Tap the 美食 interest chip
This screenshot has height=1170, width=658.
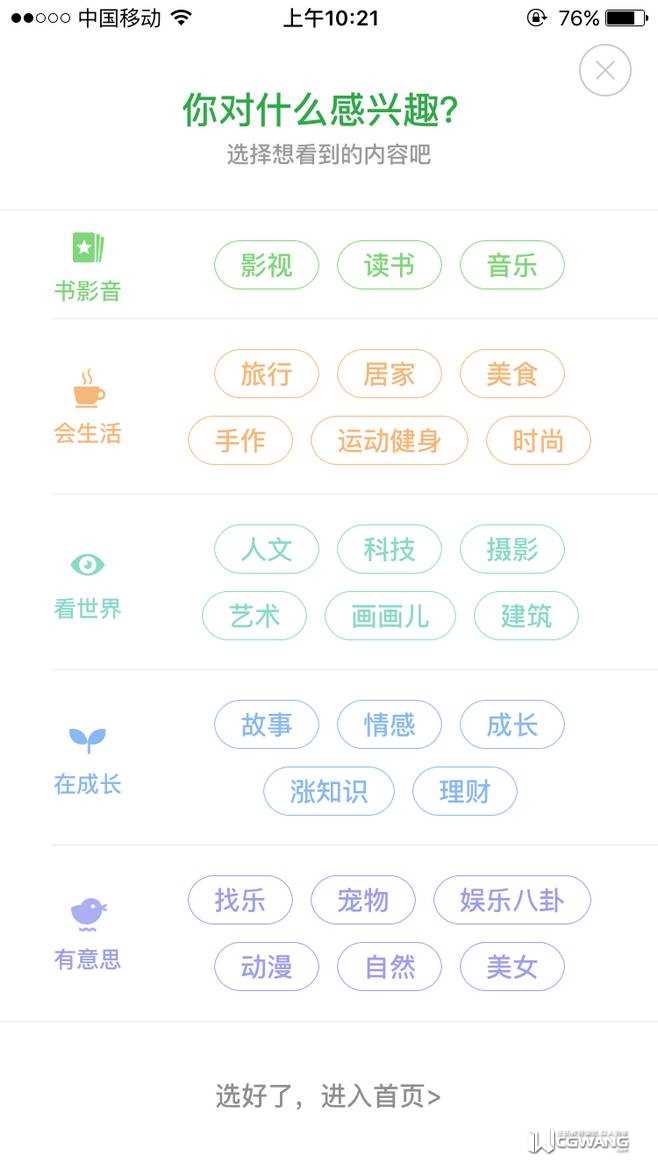tap(512, 374)
